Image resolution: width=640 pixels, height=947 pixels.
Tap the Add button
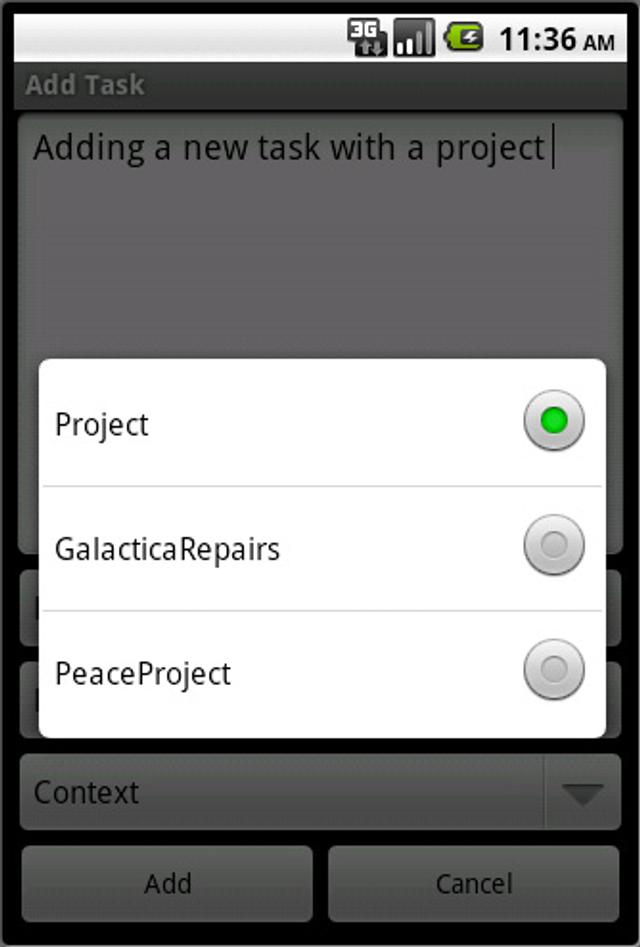pyautogui.click(x=167, y=883)
